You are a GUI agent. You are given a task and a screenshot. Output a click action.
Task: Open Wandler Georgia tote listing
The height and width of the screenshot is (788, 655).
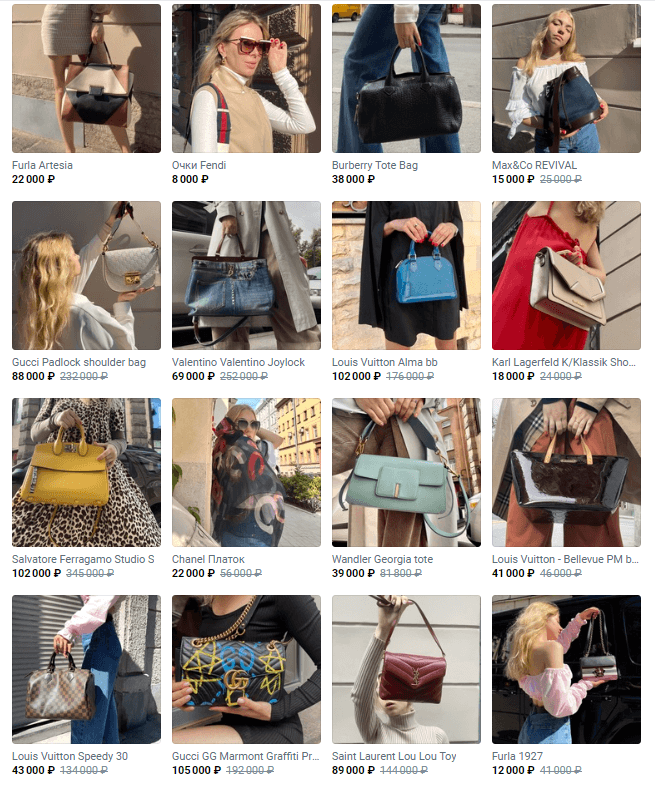(x=406, y=472)
